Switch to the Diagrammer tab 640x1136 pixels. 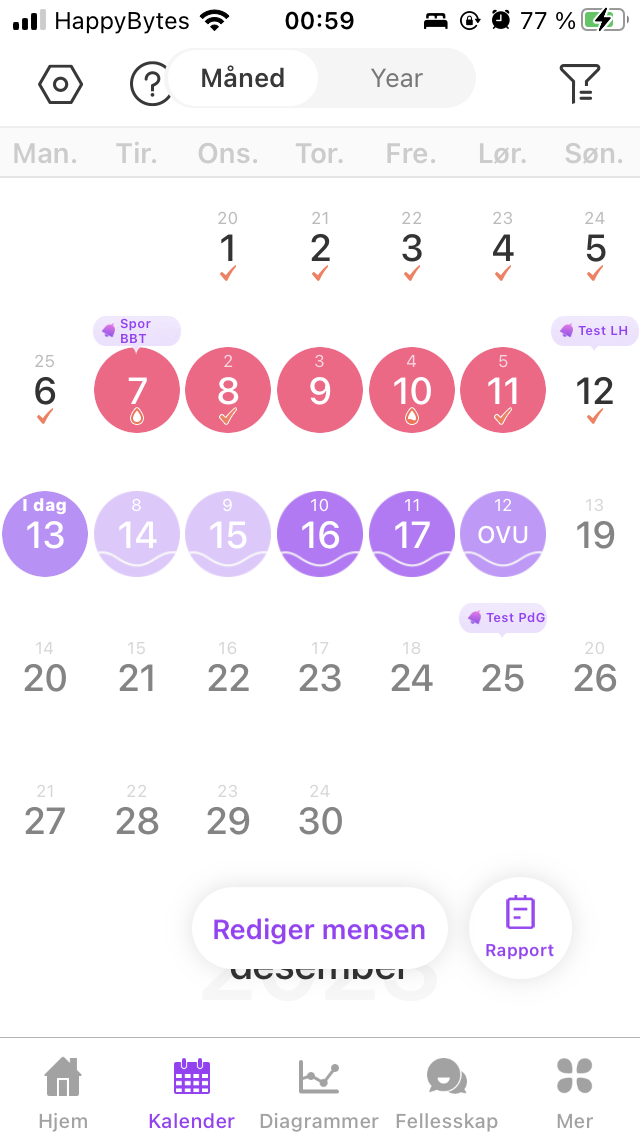point(319,1092)
